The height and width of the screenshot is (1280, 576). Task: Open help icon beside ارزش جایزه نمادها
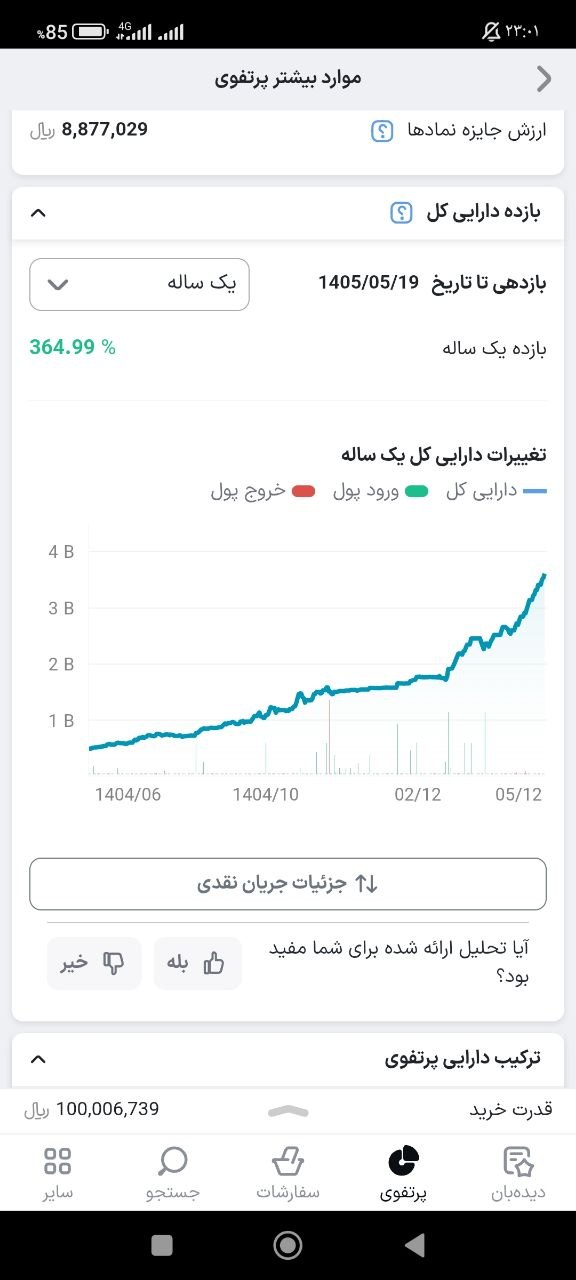382,130
